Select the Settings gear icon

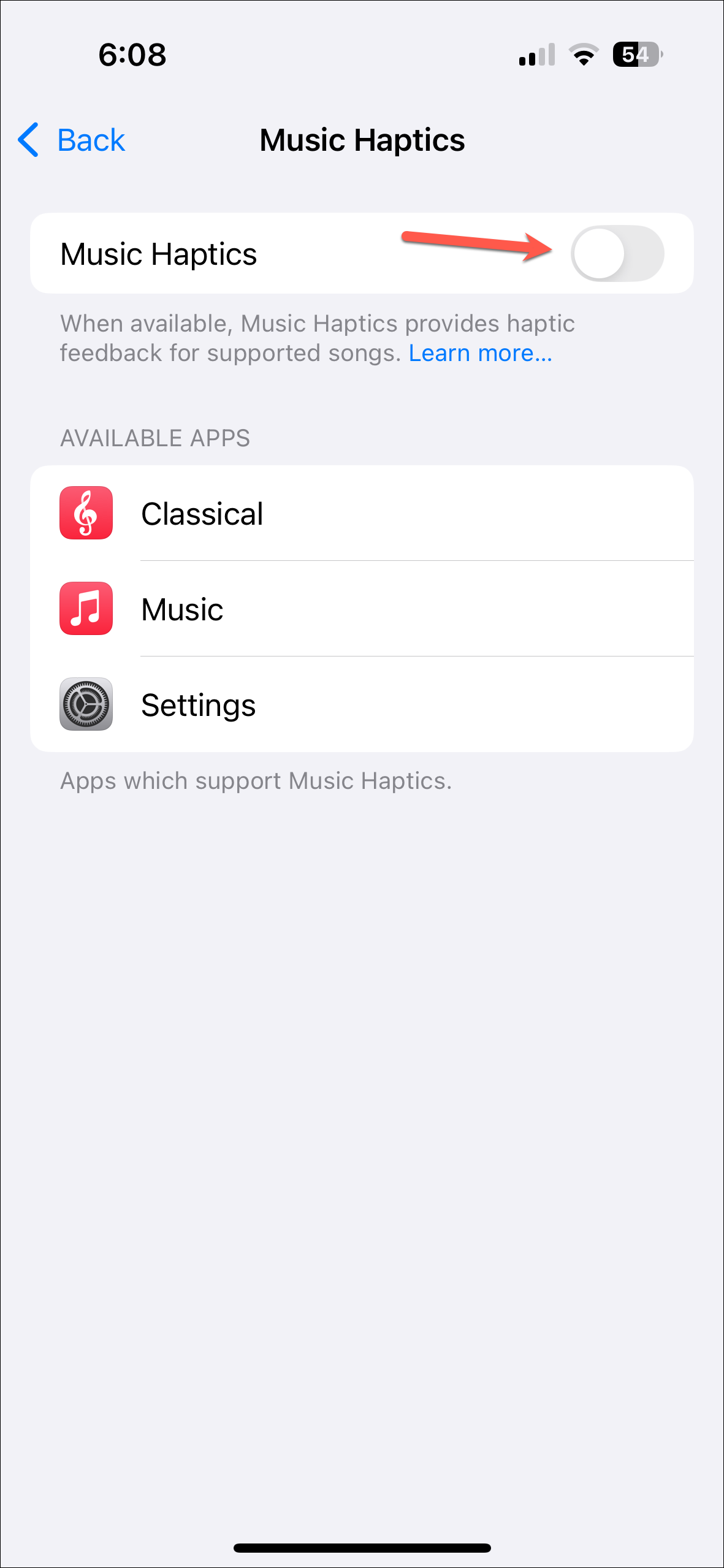point(86,704)
